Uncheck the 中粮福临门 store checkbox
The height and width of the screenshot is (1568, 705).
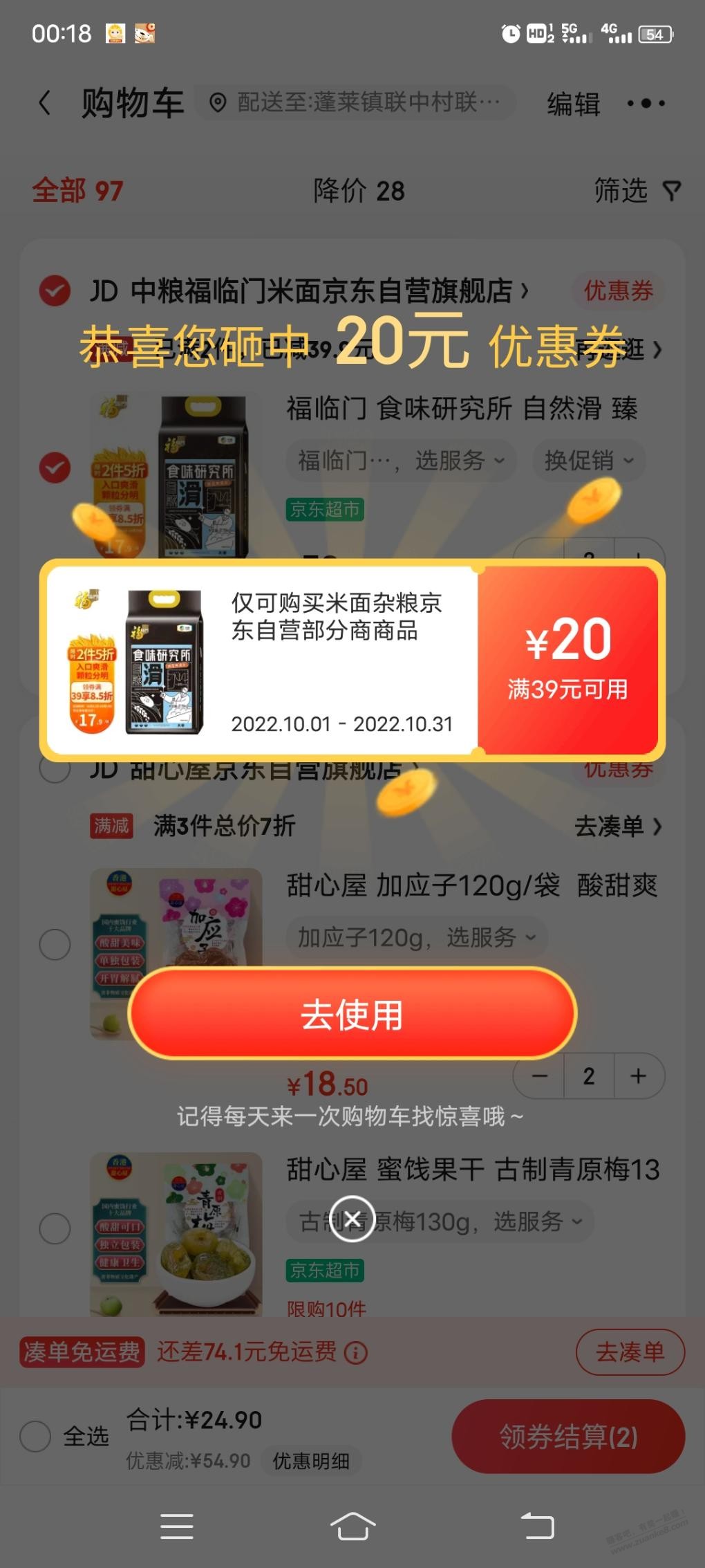55,290
